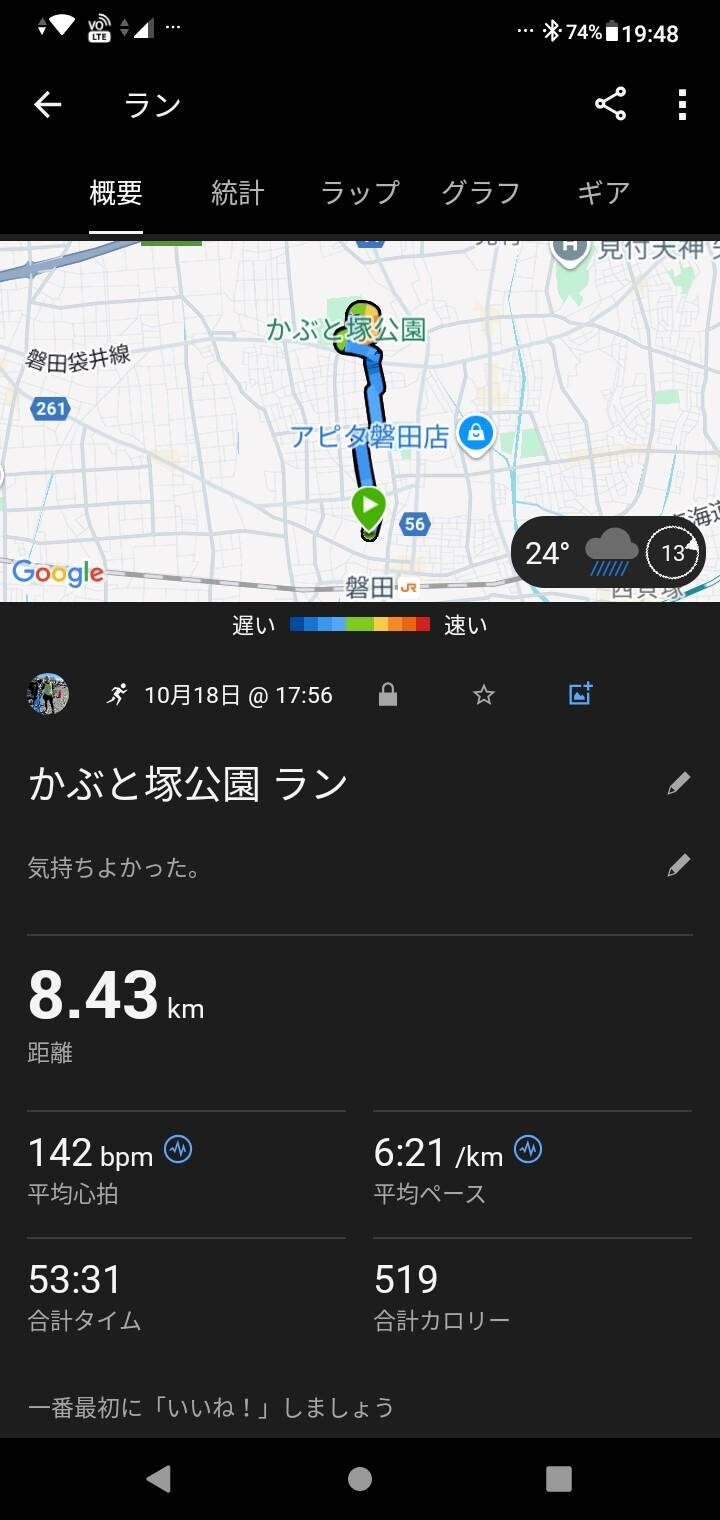
Task: Tap the running activity type icon
Action: [x=117, y=694]
